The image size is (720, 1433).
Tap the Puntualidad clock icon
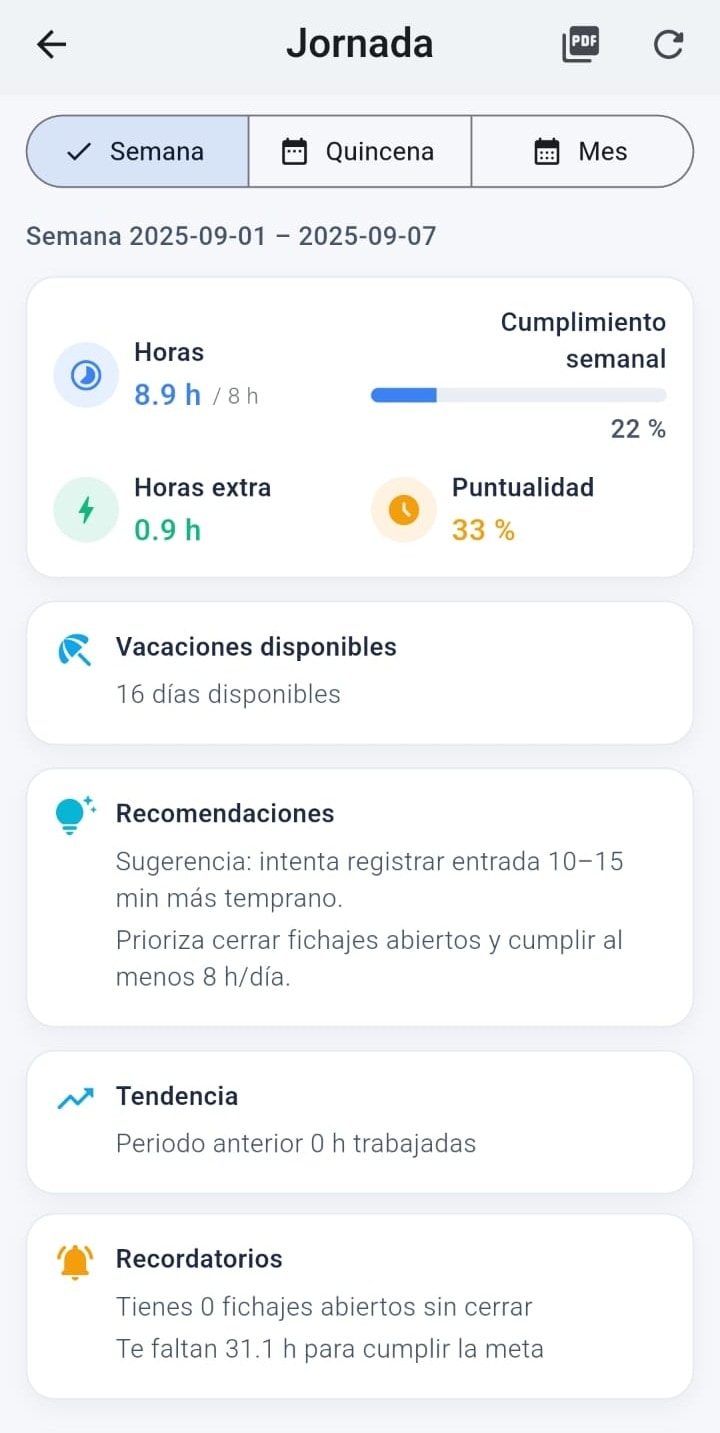403,510
